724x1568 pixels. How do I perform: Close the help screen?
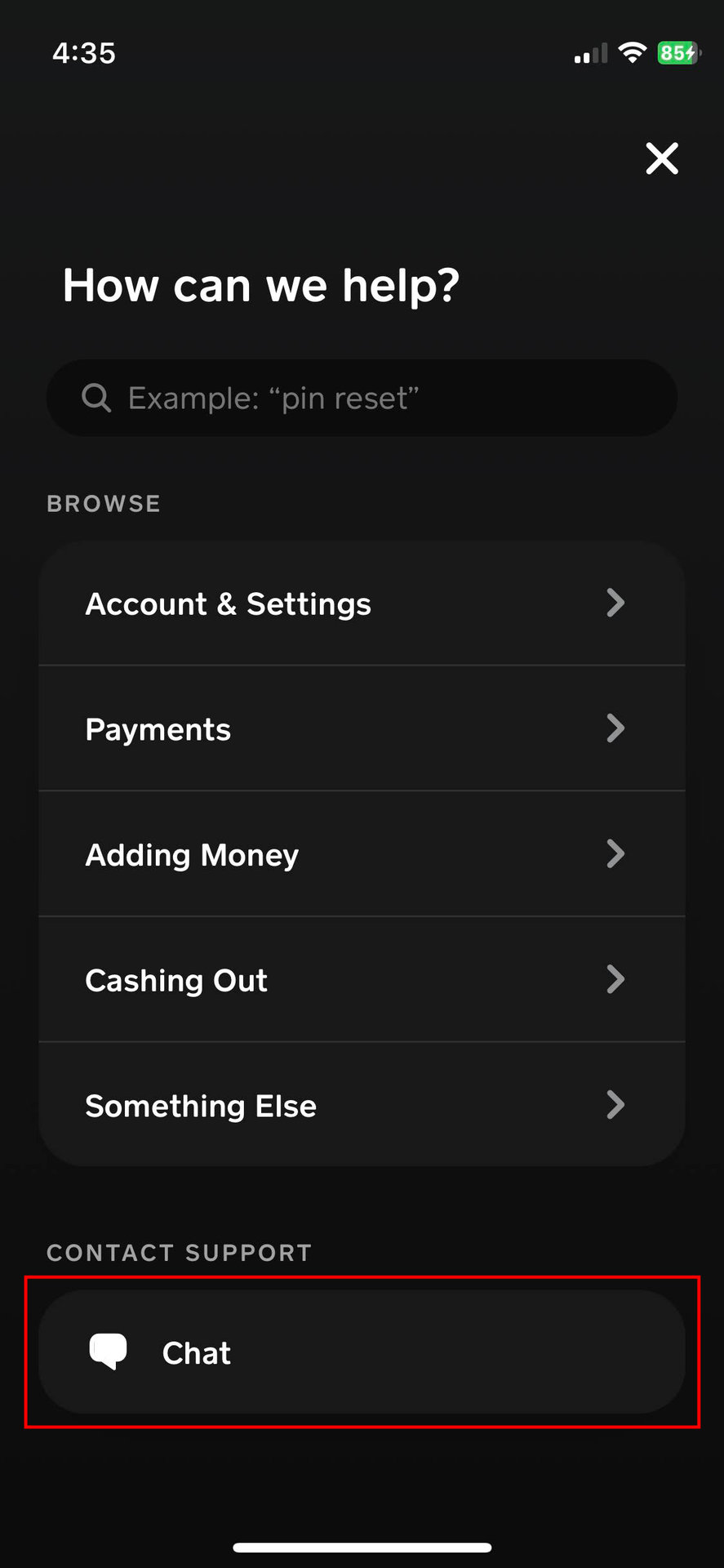click(x=661, y=158)
